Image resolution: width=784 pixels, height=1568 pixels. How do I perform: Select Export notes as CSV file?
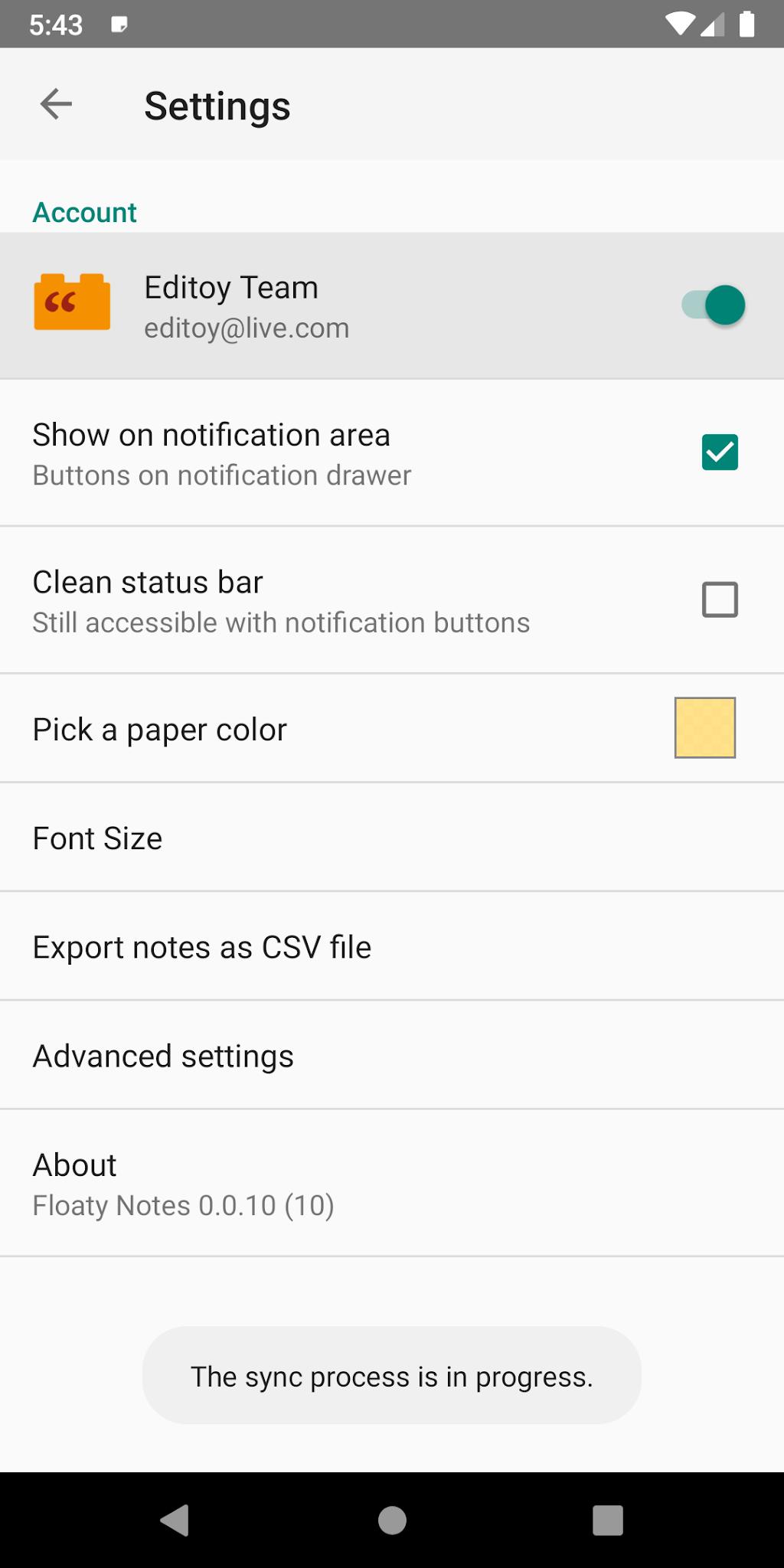tap(392, 946)
